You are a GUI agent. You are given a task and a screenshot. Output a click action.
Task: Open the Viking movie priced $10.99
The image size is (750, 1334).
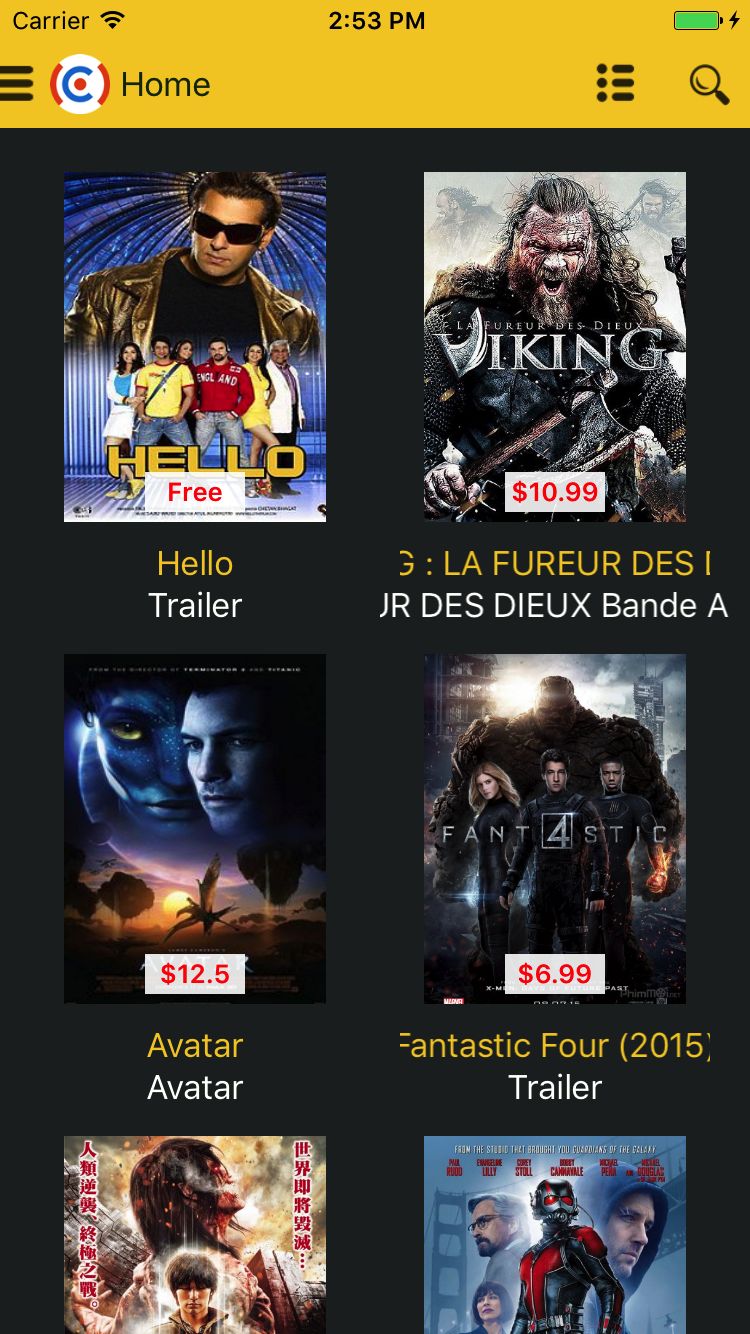point(555,346)
